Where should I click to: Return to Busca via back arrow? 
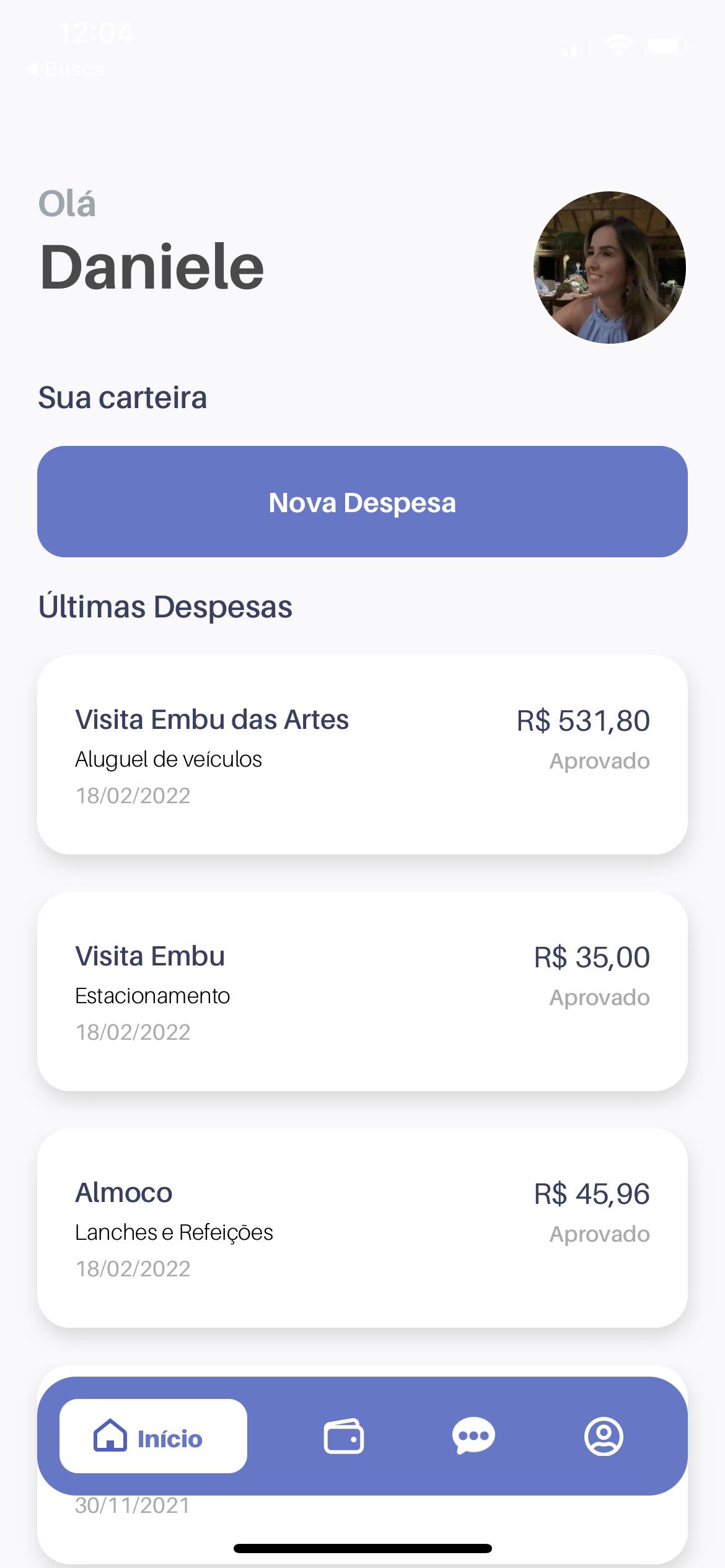[64, 69]
